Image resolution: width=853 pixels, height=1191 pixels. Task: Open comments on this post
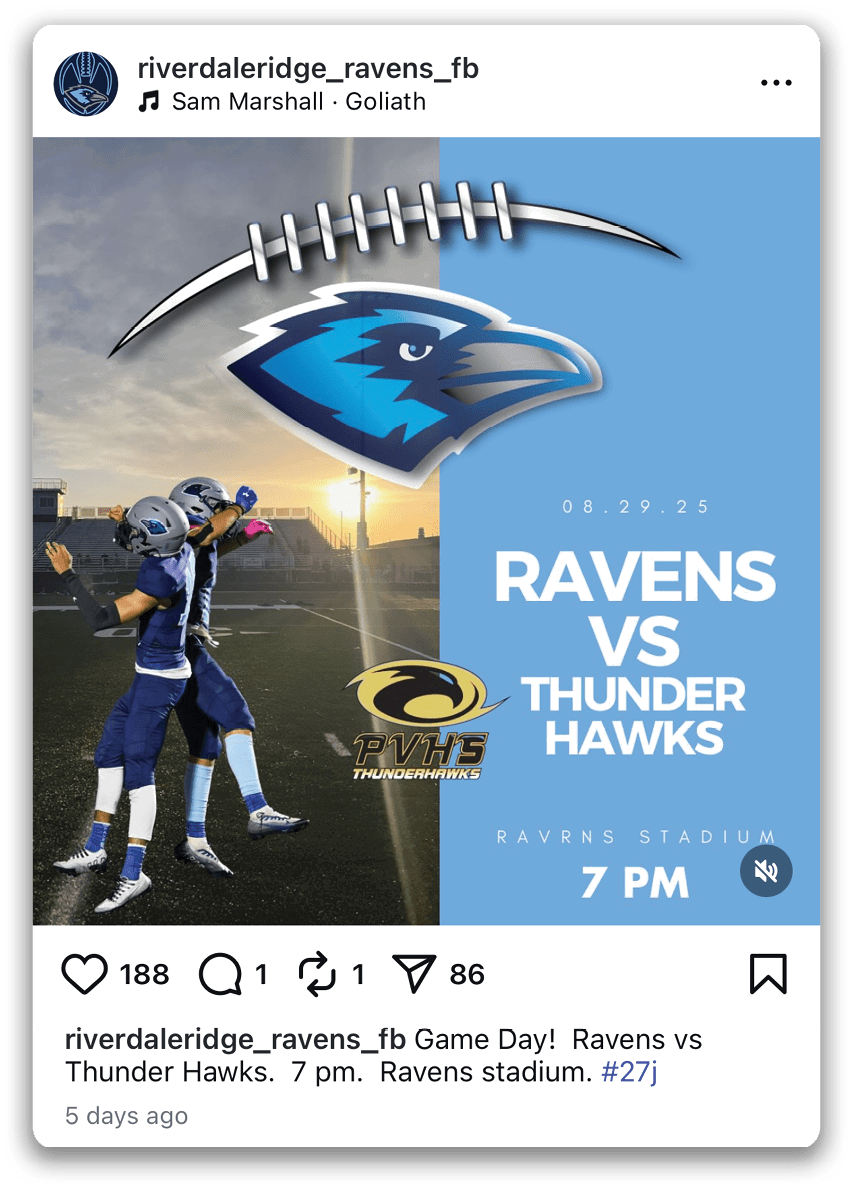click(220, 974)
